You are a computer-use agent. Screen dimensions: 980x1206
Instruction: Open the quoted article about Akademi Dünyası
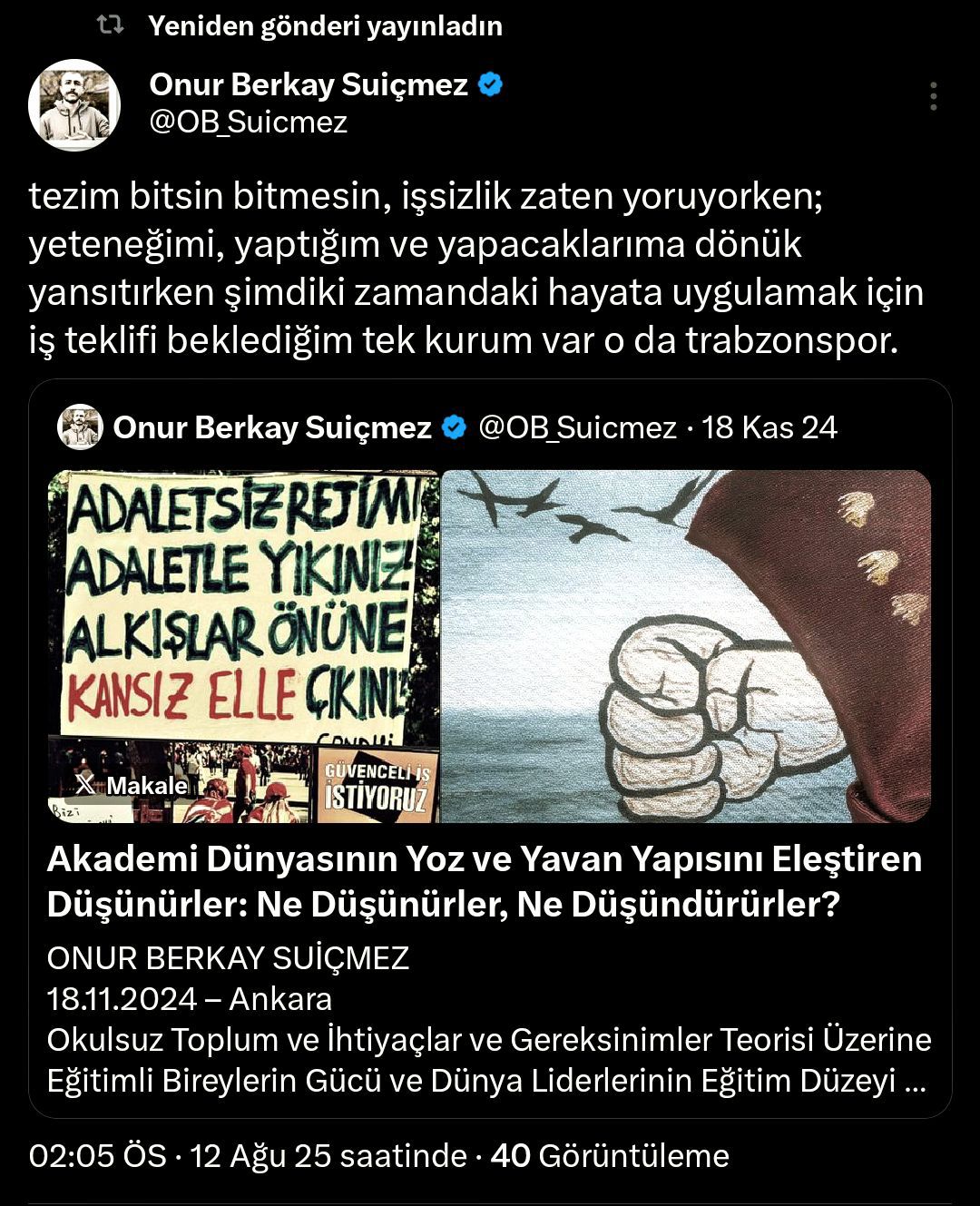484,881
